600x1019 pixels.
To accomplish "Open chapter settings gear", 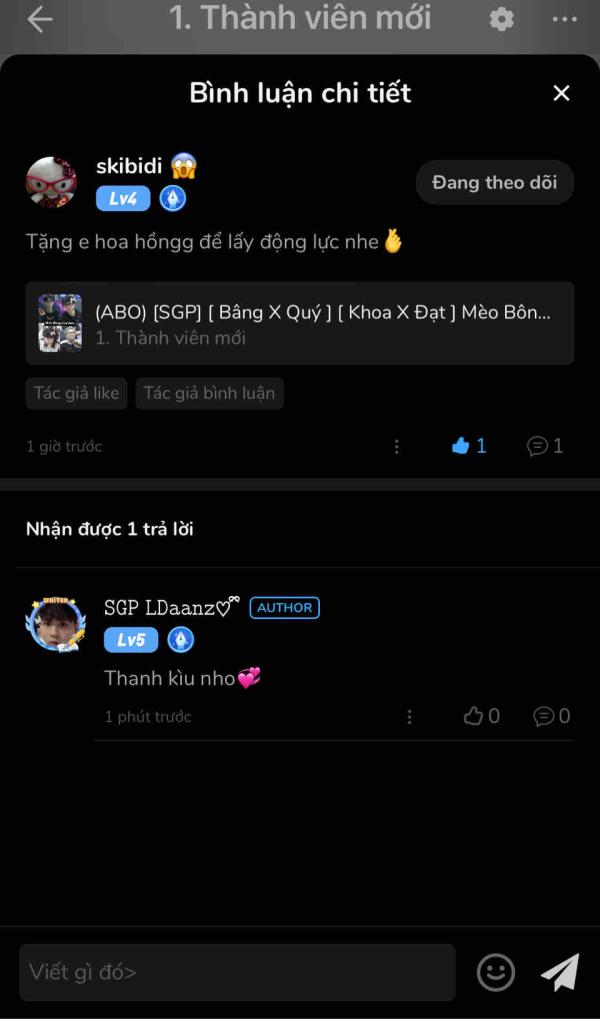I will (501, 19).
